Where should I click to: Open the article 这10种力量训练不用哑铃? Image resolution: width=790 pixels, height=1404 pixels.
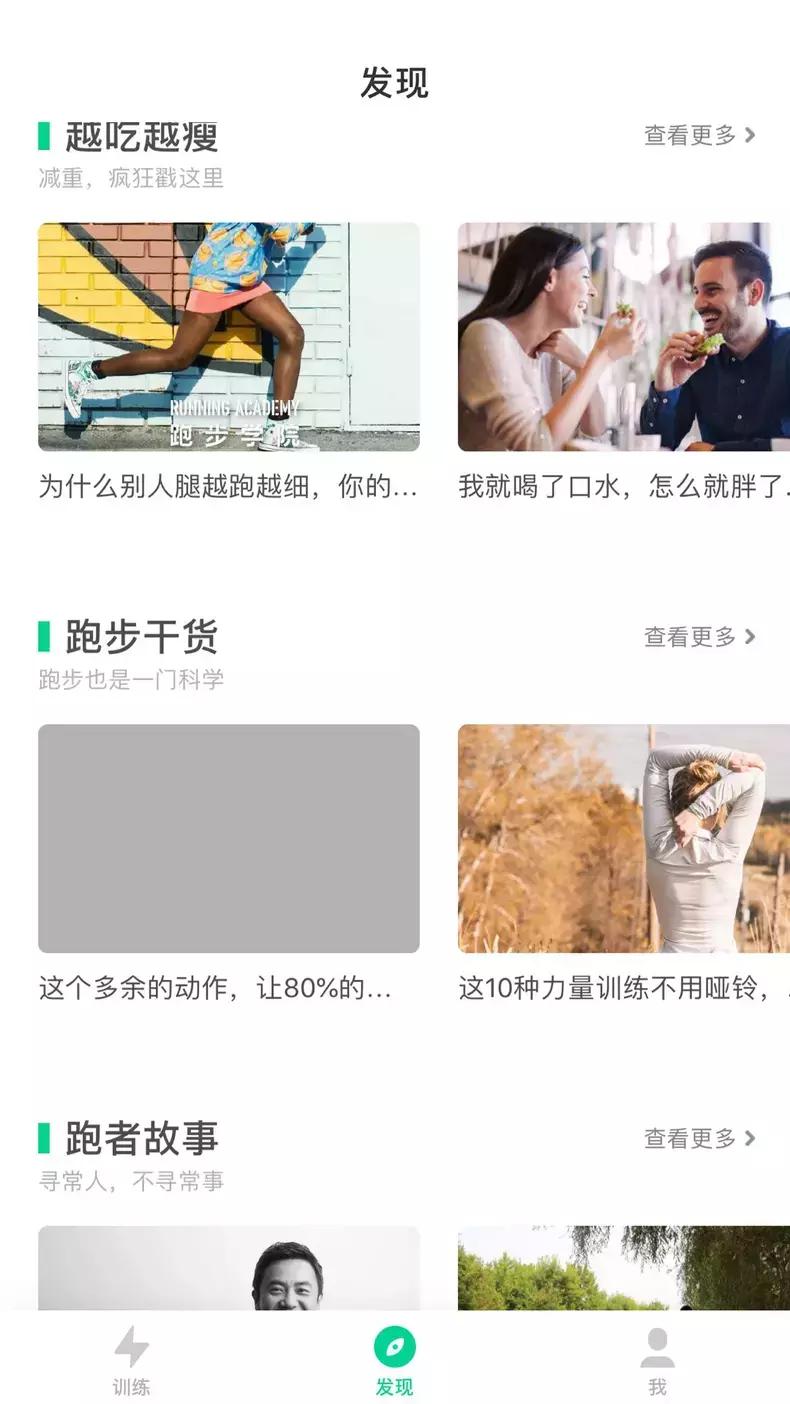pyautogui.click(x=625, y=988)
